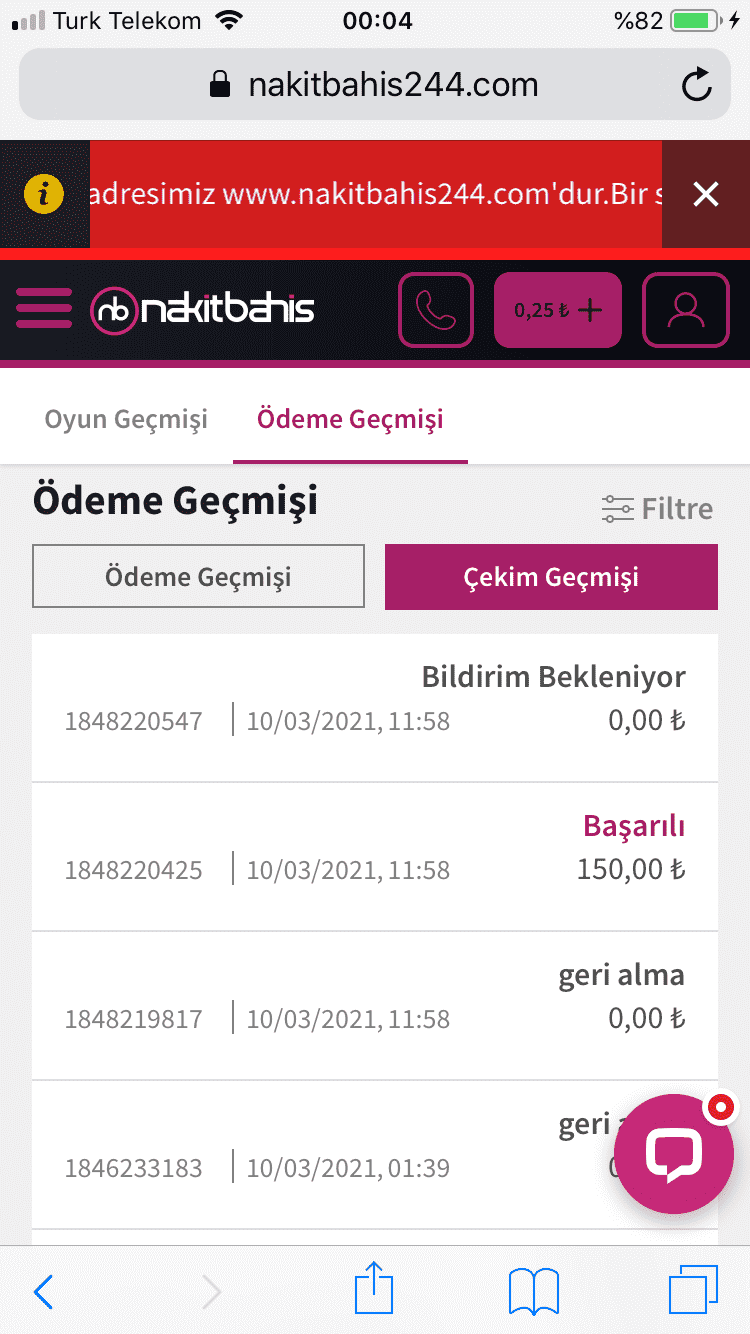Switch to Oyun Geçmişi tab
Screen dimensions: 750x1334
tap(126, 418)
